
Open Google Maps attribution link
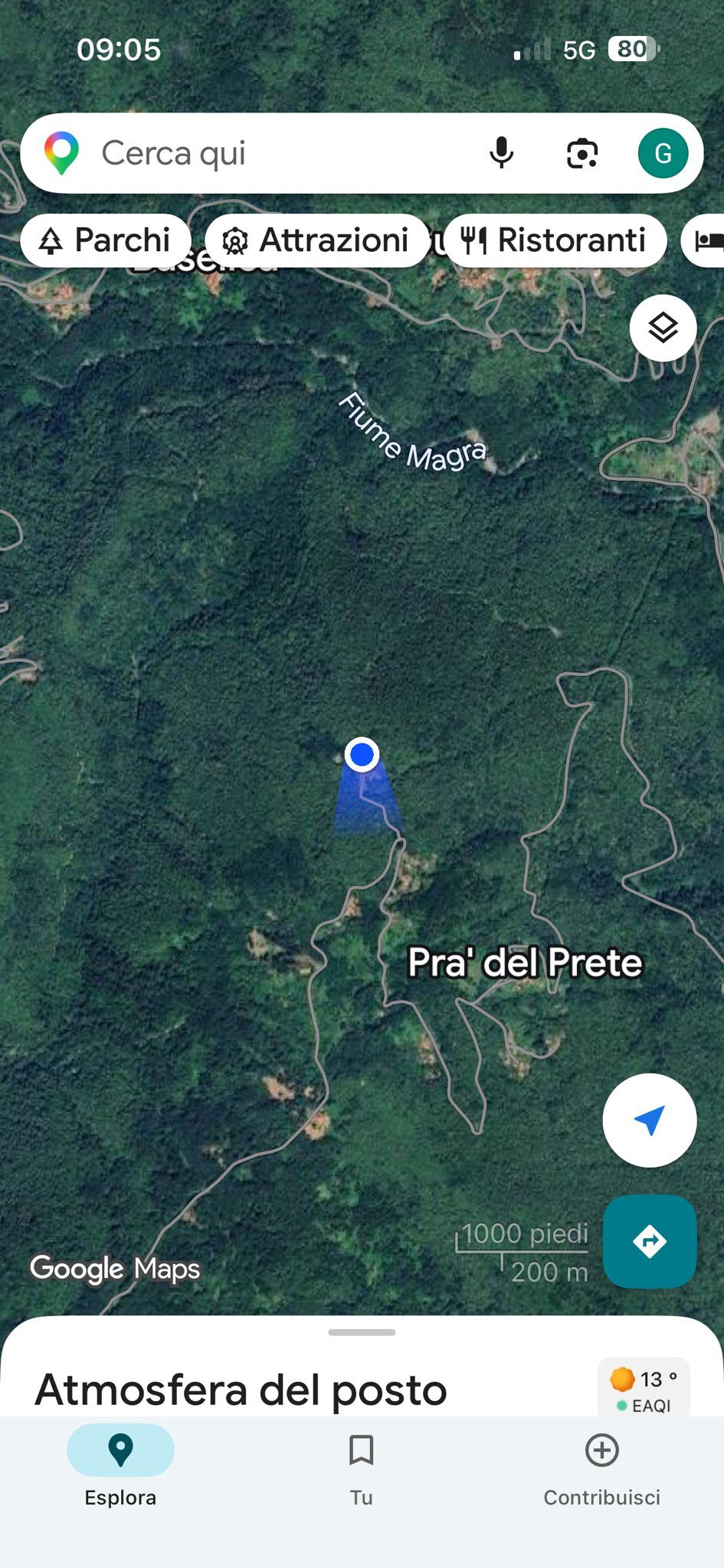pos(115,1269)
